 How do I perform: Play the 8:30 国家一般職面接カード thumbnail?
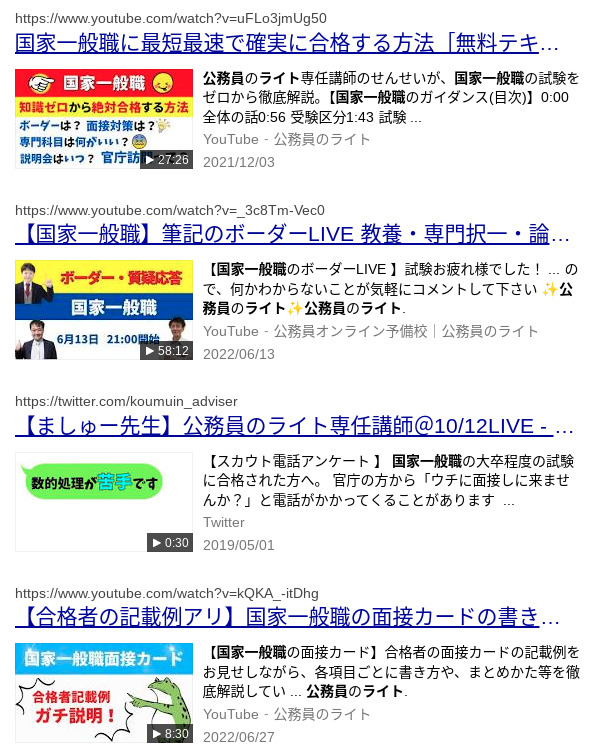(x=104, y=692)
